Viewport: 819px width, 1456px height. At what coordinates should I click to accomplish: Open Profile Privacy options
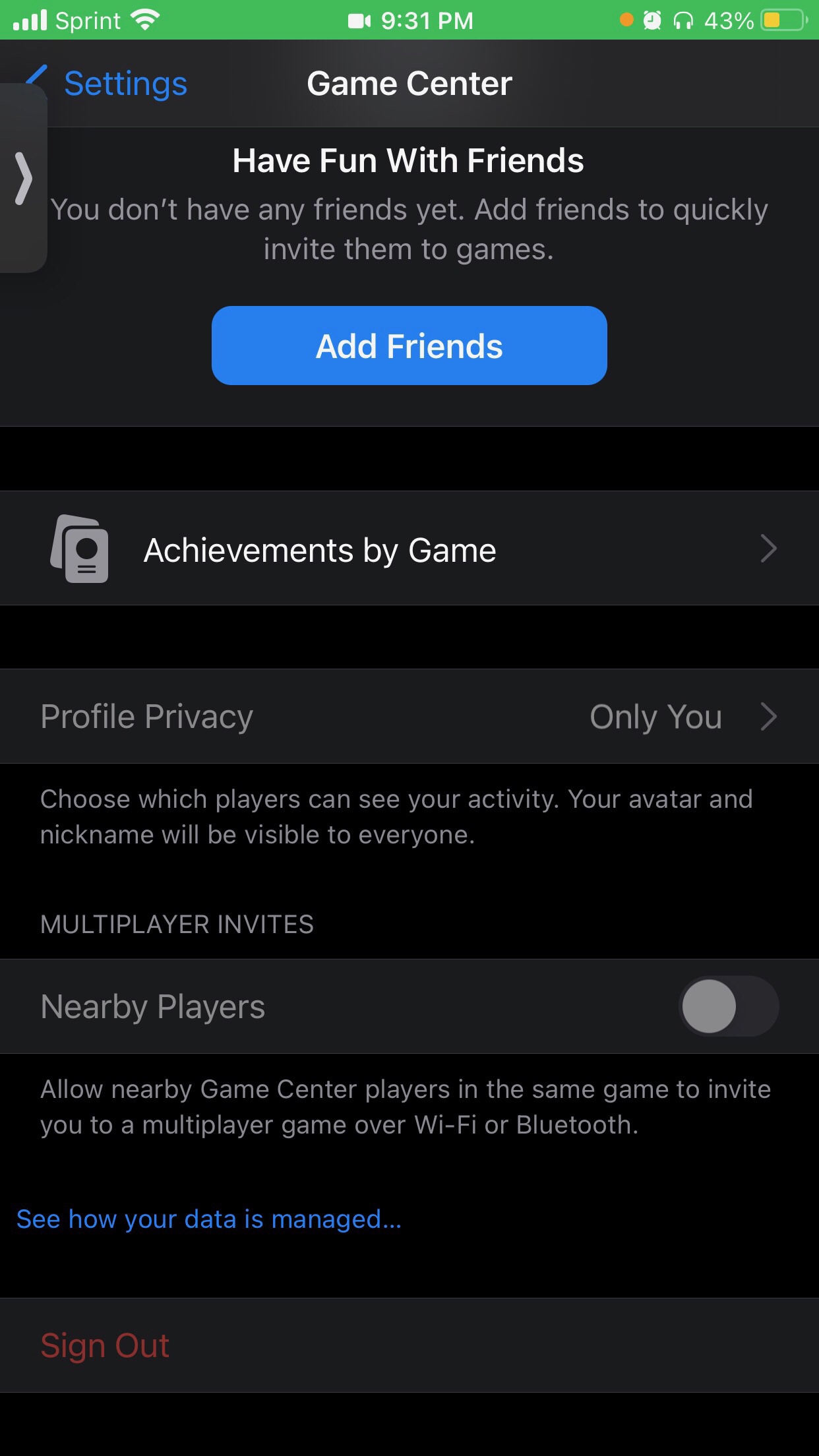[409, 717]
